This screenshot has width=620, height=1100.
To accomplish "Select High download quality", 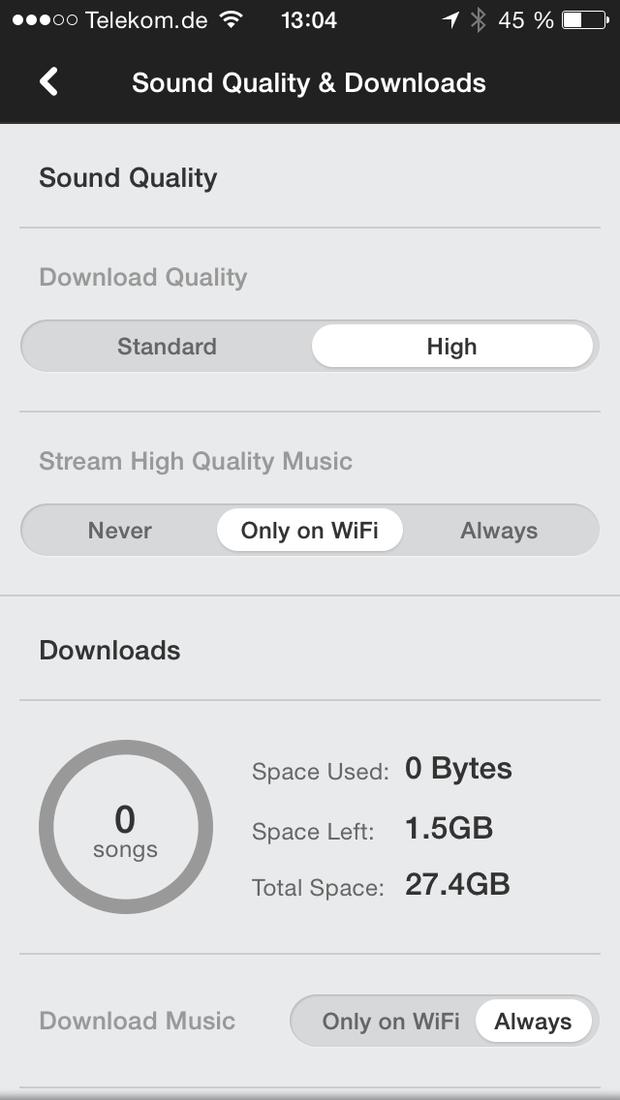I will [x=452, y=347].
